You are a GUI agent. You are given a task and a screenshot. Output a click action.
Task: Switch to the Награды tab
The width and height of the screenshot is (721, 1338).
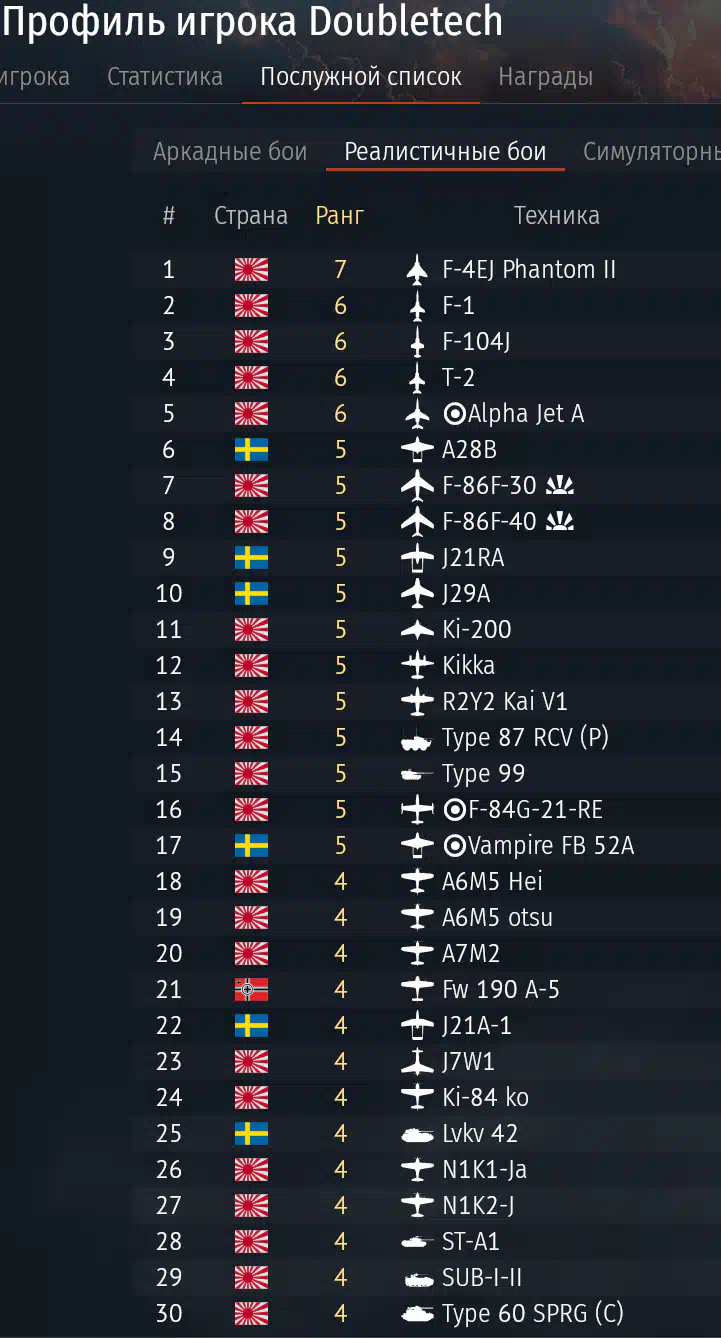click(545, 77)
